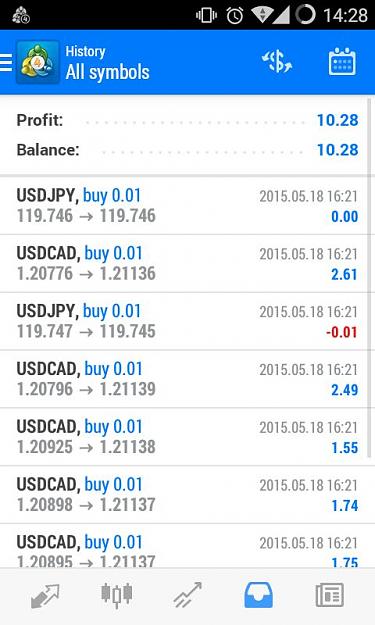
Task: Open the USDCAD trade with 2.61 profit
Action: click(x=187, y=264)
